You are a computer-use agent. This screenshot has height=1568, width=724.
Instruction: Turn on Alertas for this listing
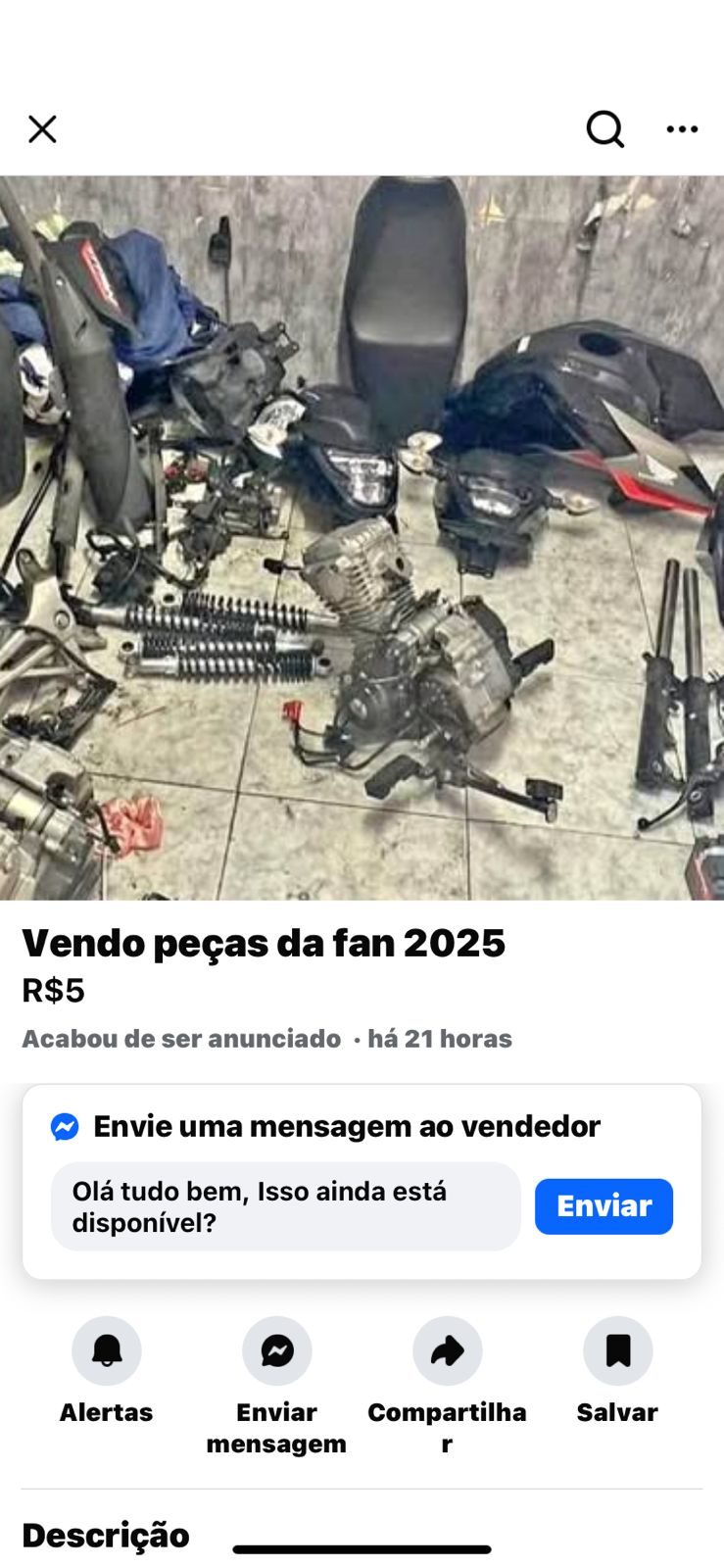[x=107, y=1351]
